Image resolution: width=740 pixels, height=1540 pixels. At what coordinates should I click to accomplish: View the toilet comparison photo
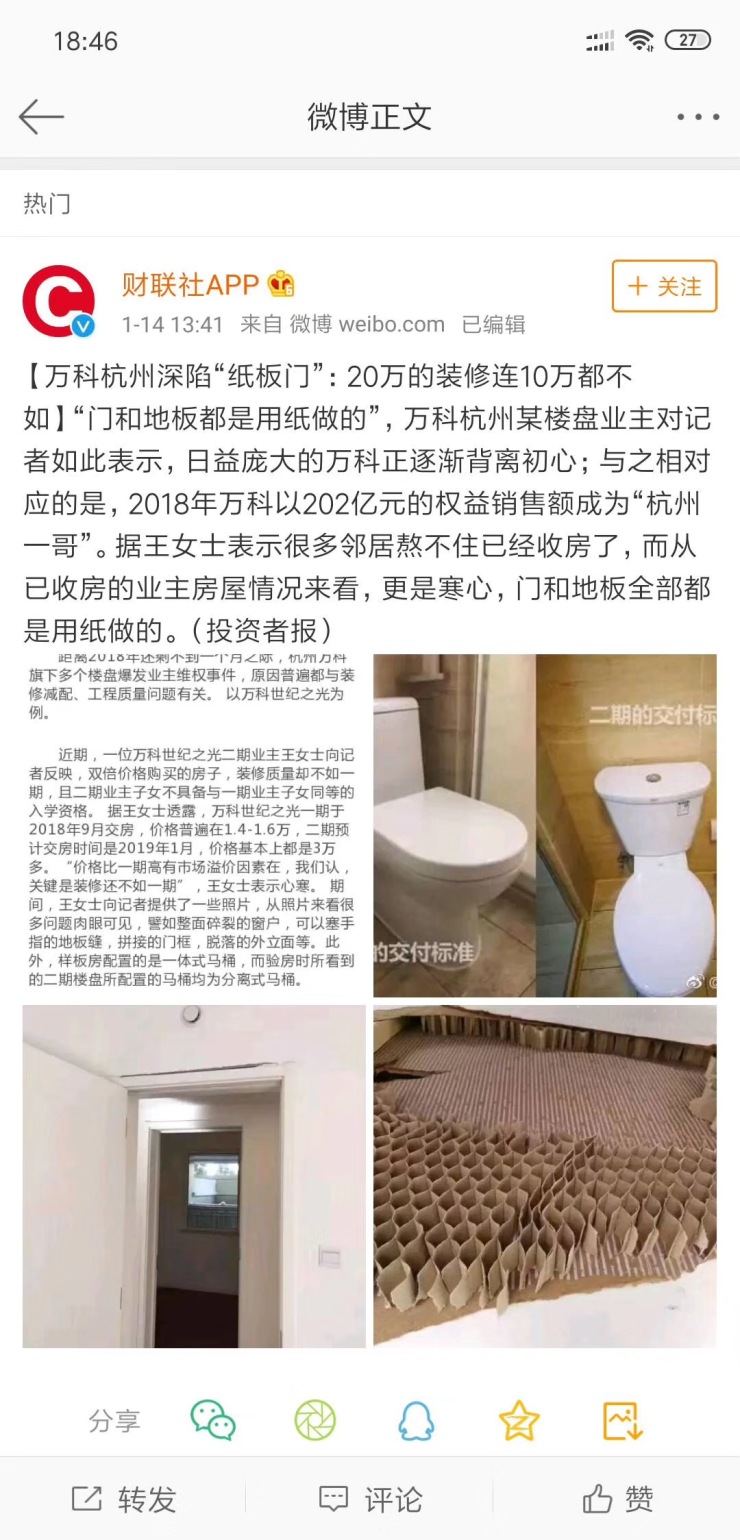(x=545, y=826)
